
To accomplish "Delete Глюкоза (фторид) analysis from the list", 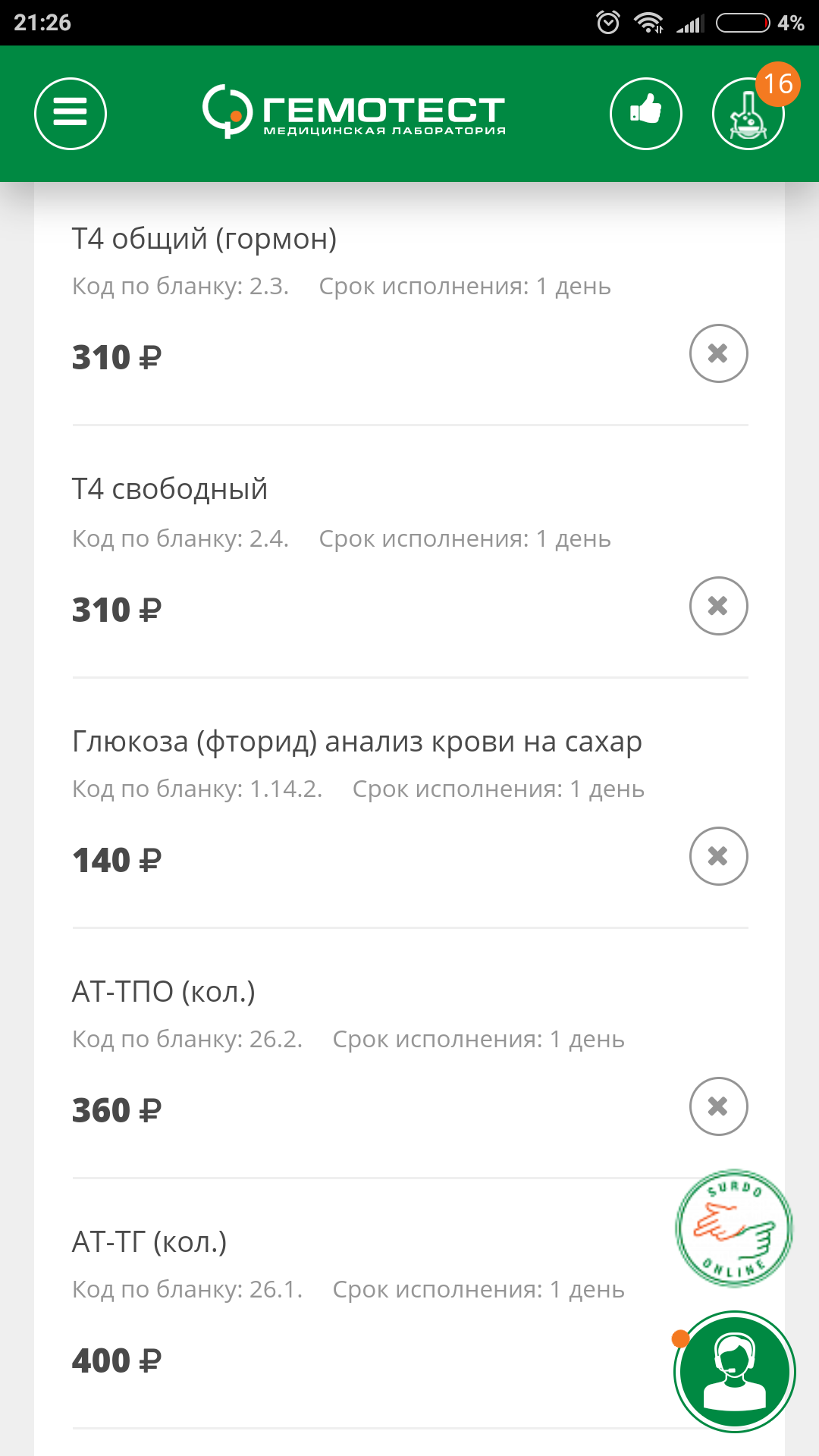I will point(719,856).
